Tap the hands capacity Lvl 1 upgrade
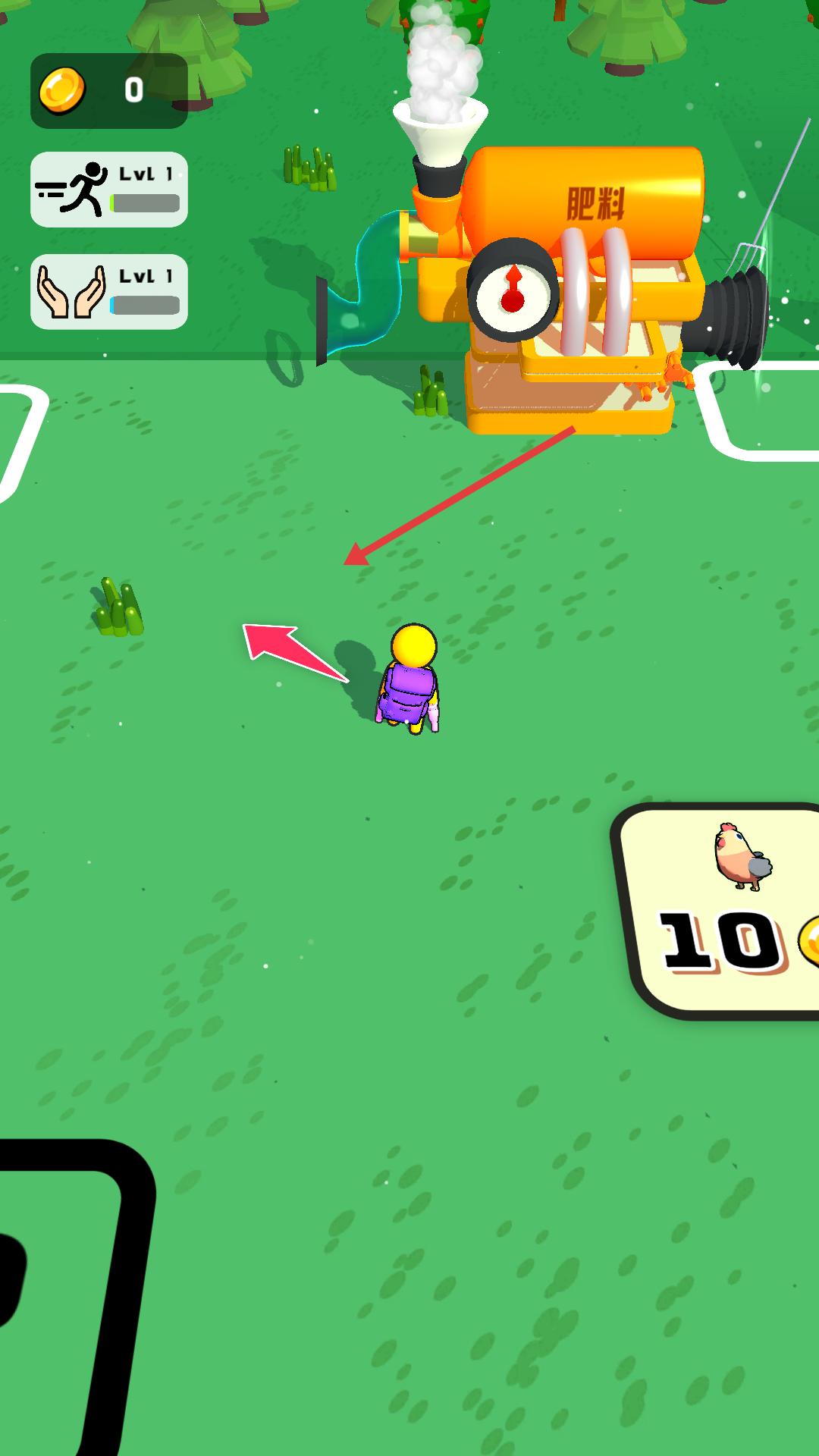819x1456 pixels. coord(109,291)
